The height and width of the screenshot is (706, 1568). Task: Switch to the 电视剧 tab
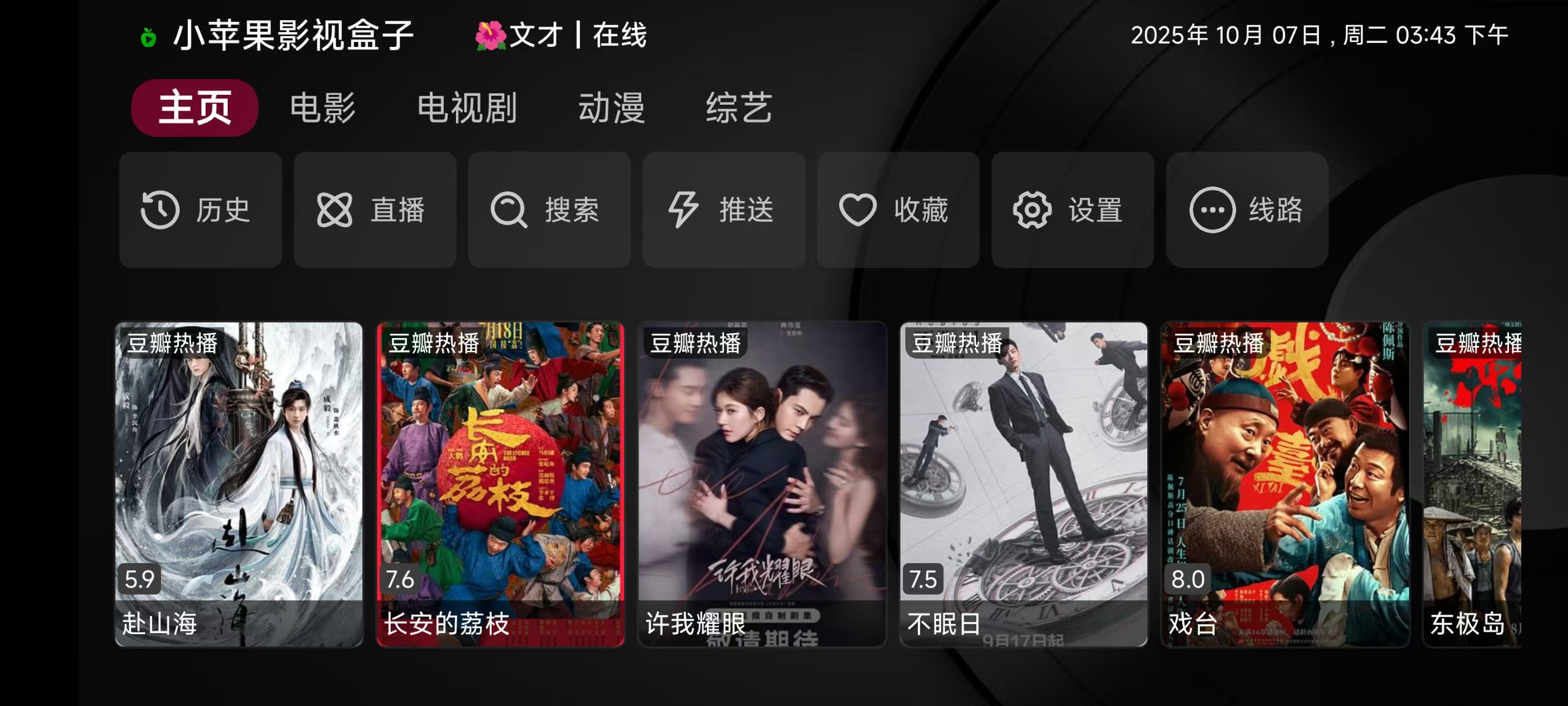(467, 108)
